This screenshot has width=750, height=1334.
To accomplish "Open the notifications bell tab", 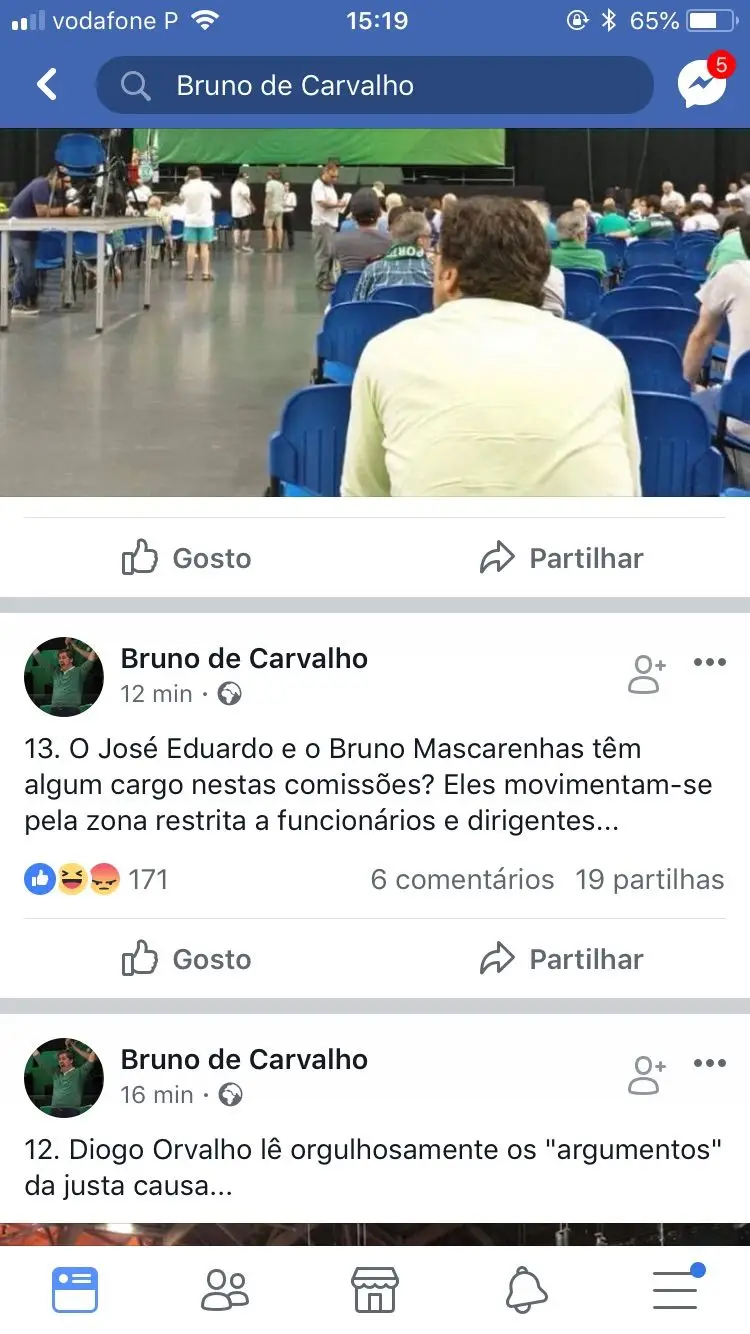I will click(526, 1289).
